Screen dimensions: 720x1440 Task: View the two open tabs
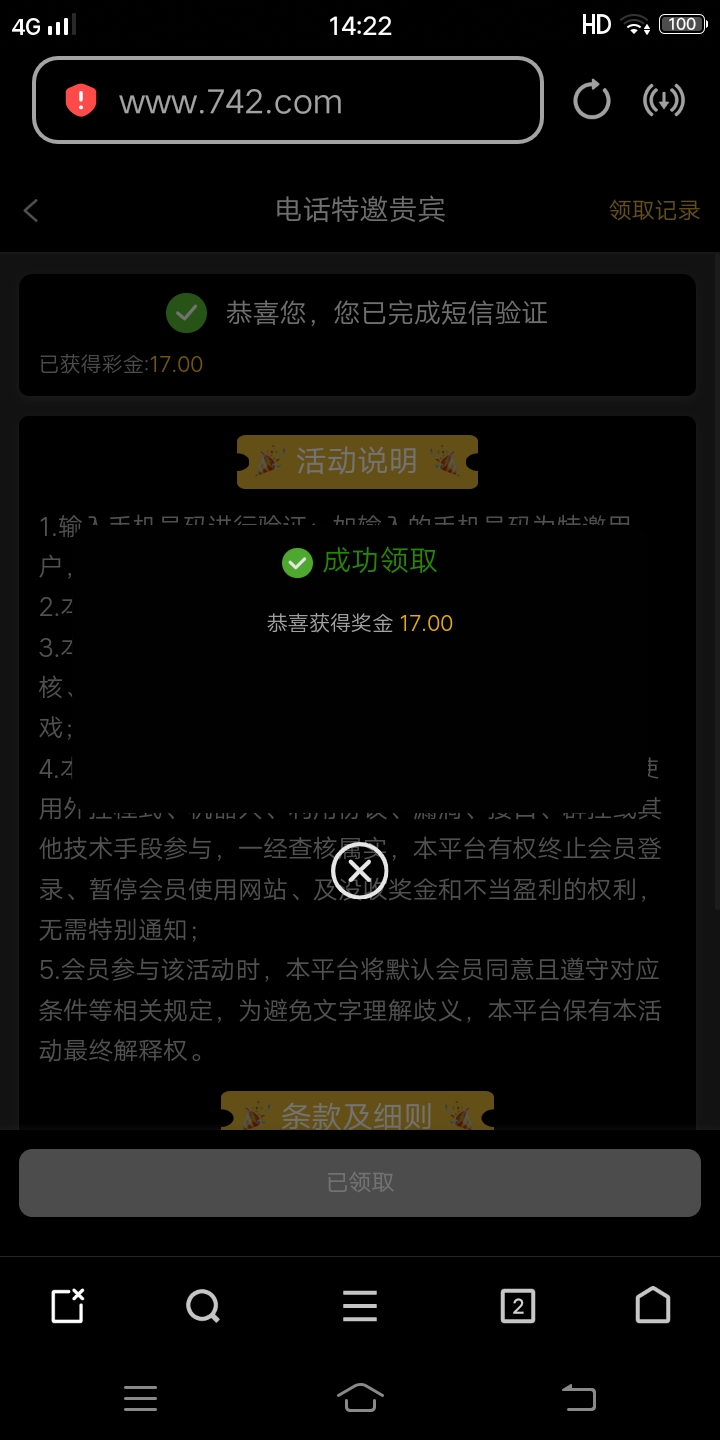517,1306
